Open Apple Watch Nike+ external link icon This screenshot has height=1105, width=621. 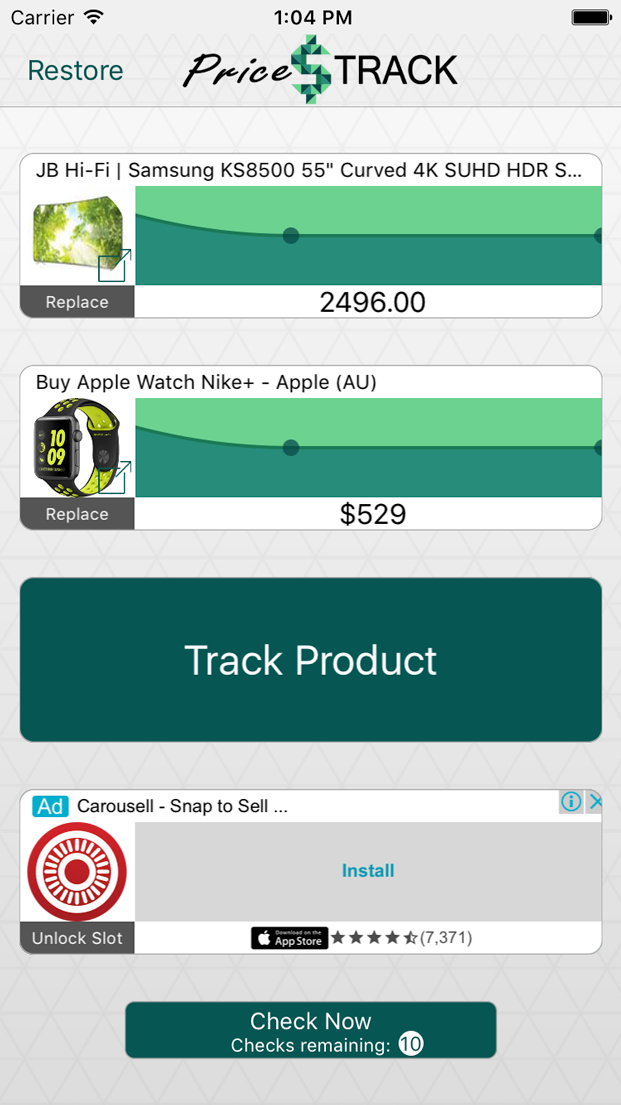[x=114, y=477]
